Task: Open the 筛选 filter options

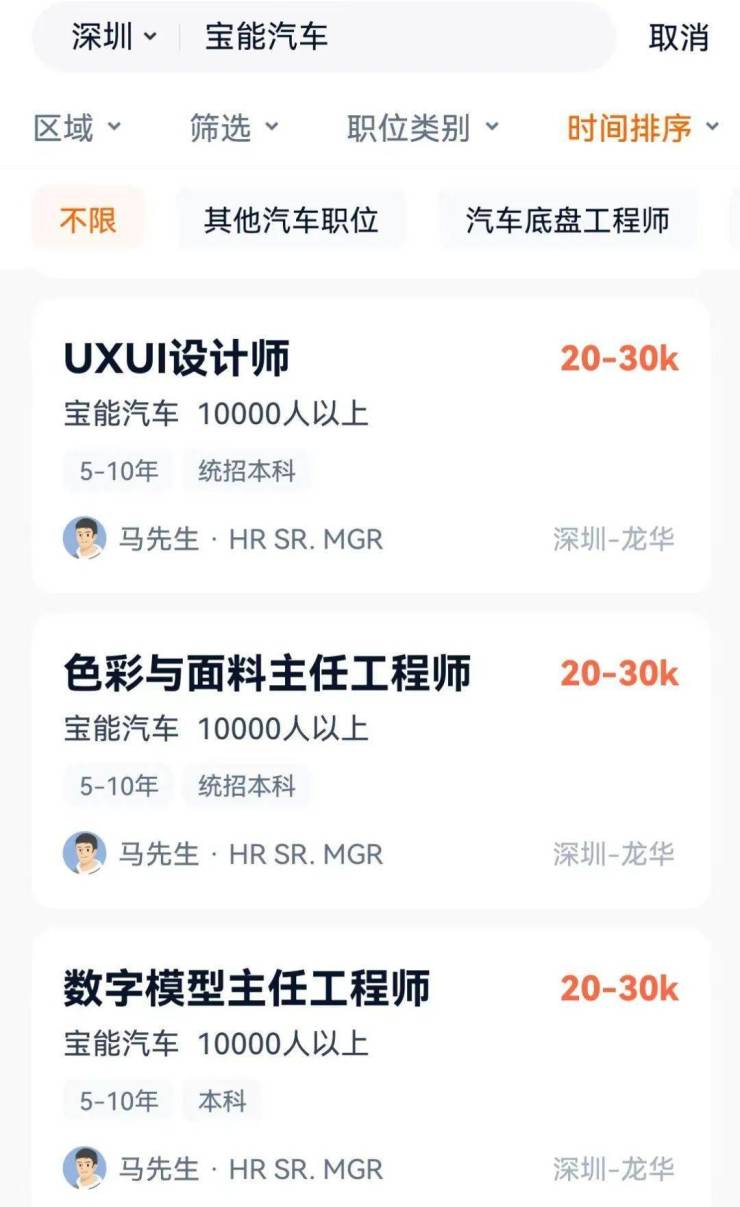Action: pos(233,128)
